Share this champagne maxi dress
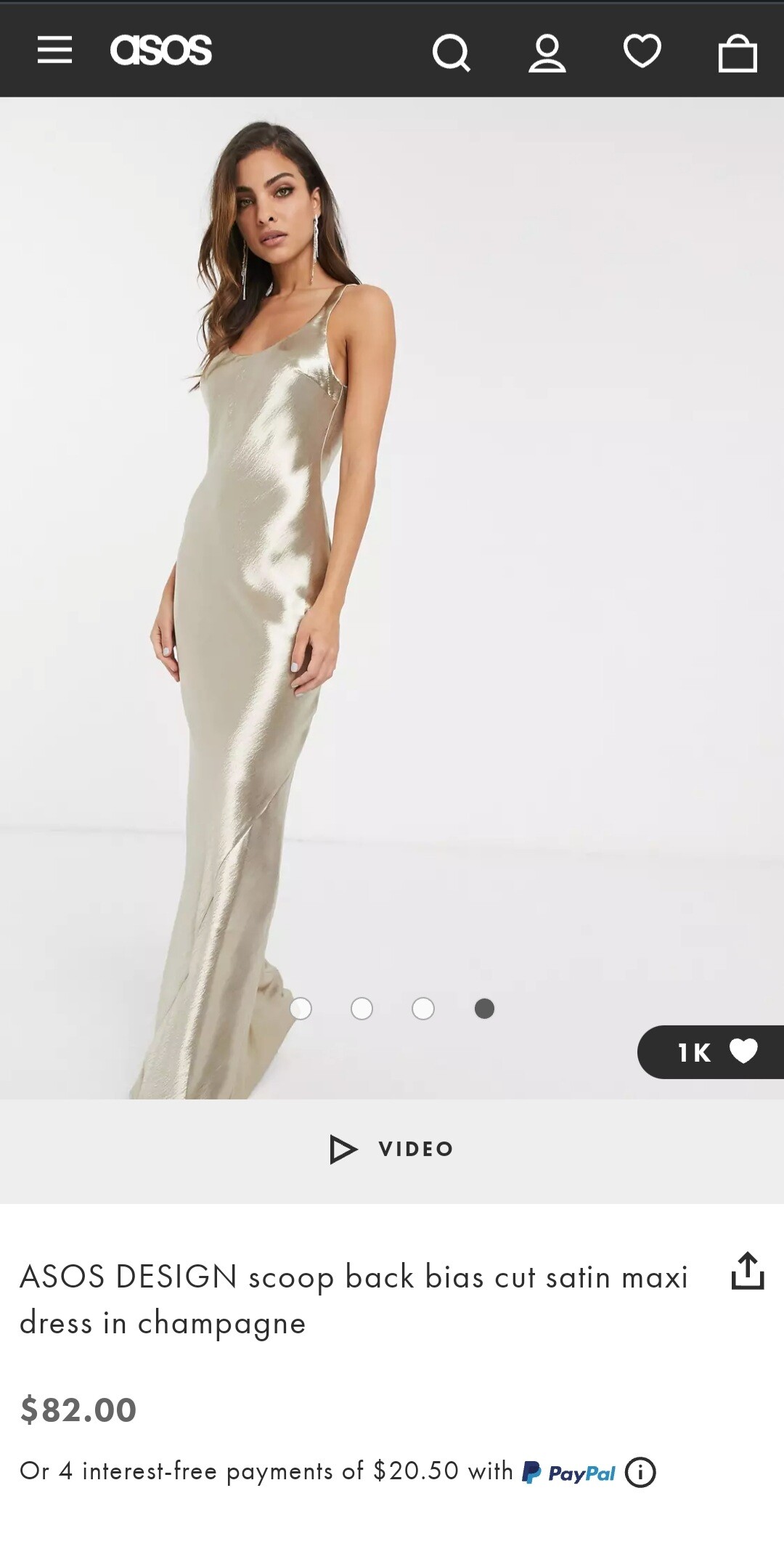The image size is (784, 1541). (748, 1271)
